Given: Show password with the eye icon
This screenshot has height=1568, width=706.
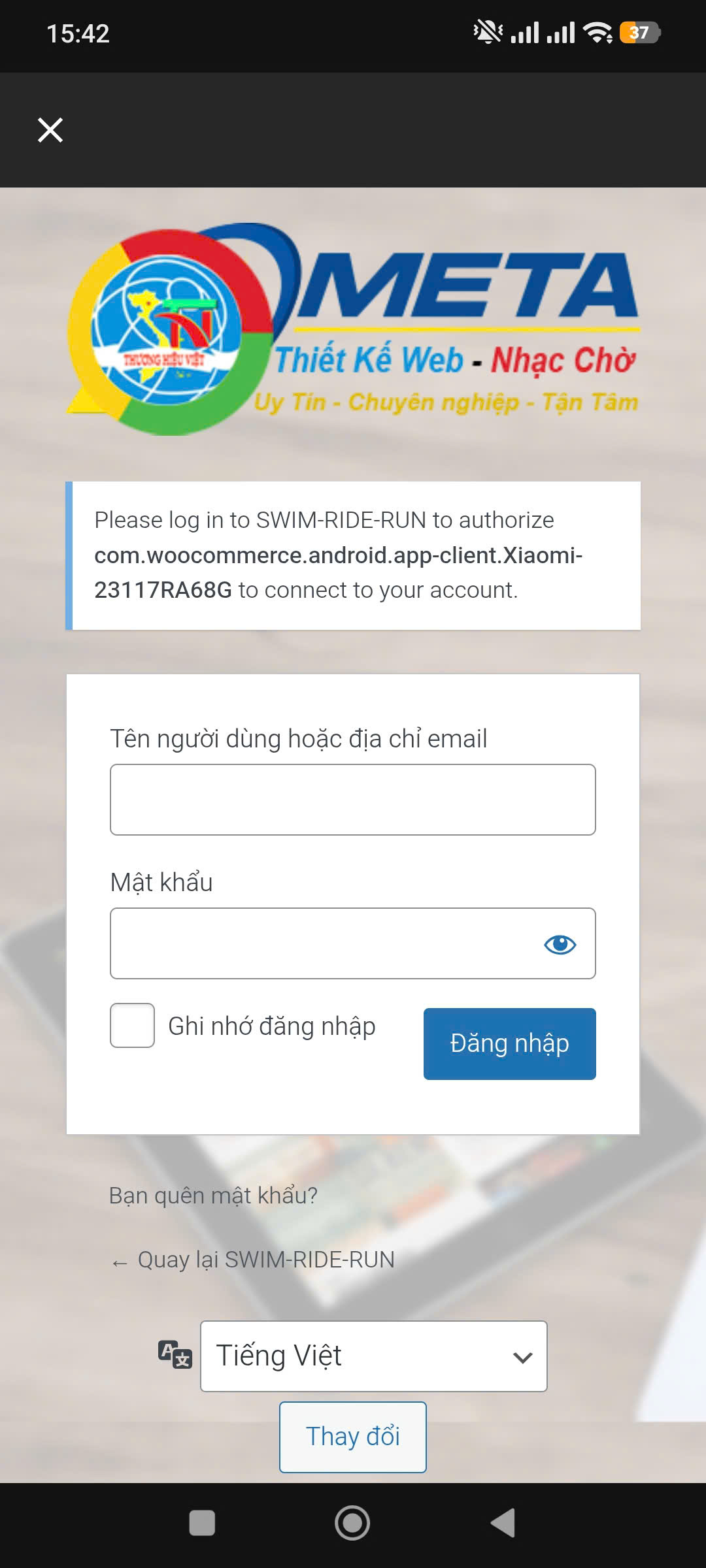Looking at the screenshot, I should [560, 944].
